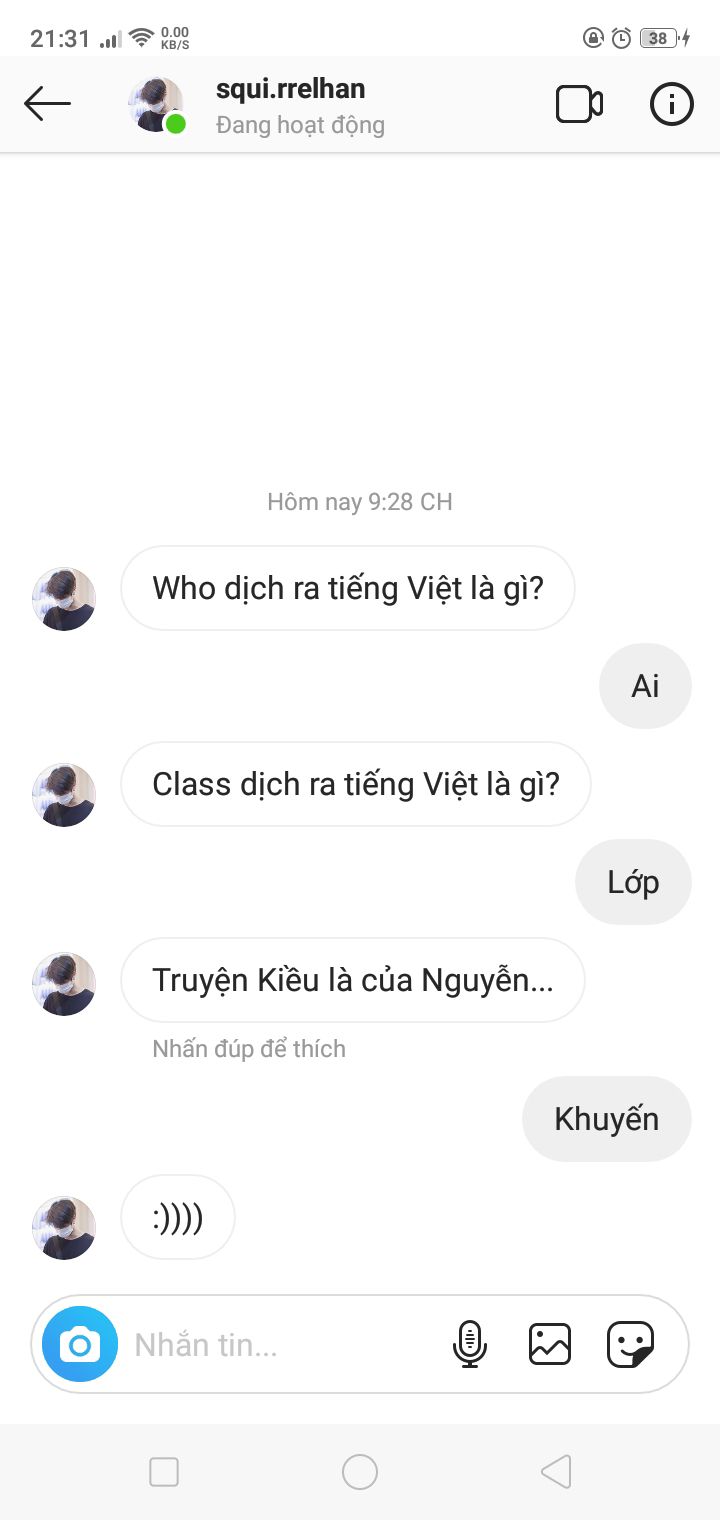Open the conversation info icon

[x=672, y=104]
